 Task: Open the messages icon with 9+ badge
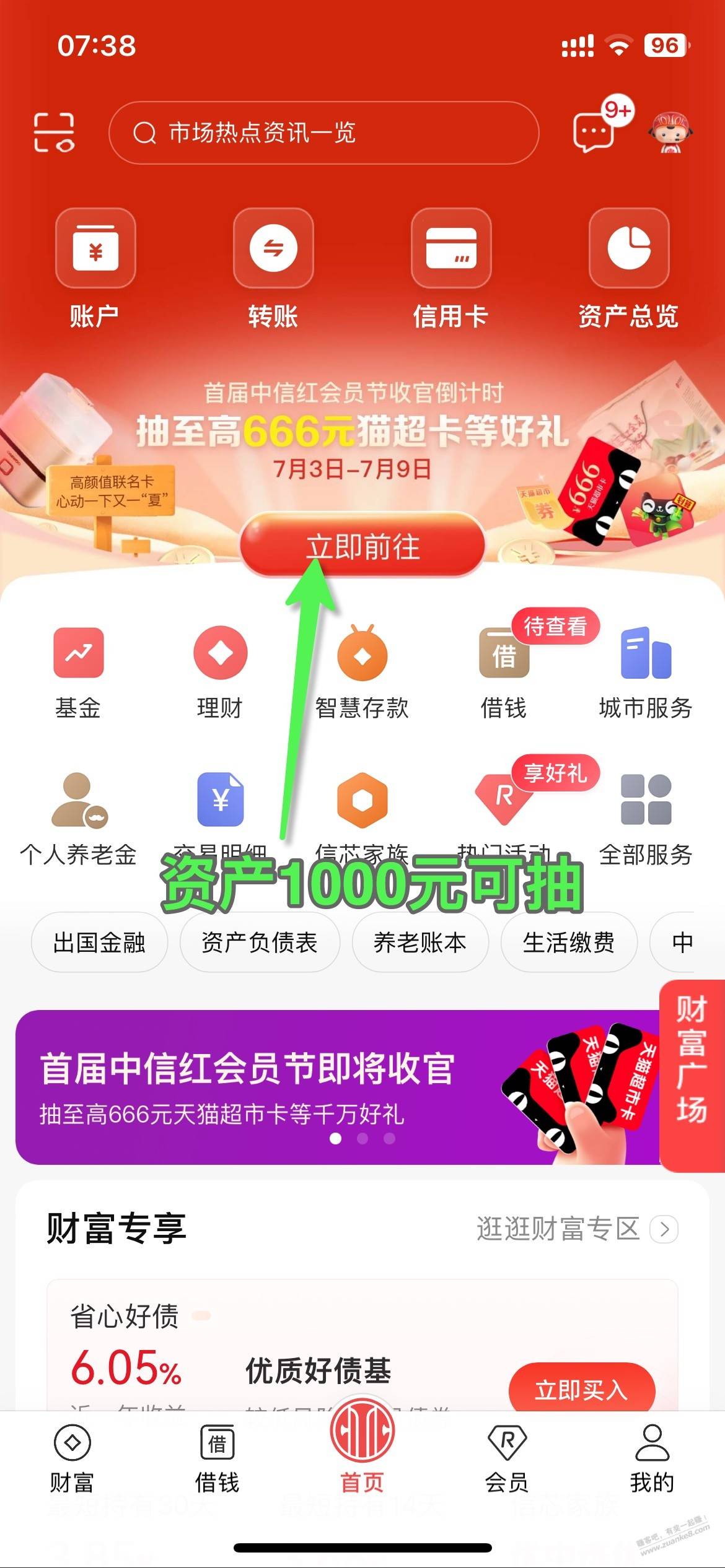pos(594,131)
